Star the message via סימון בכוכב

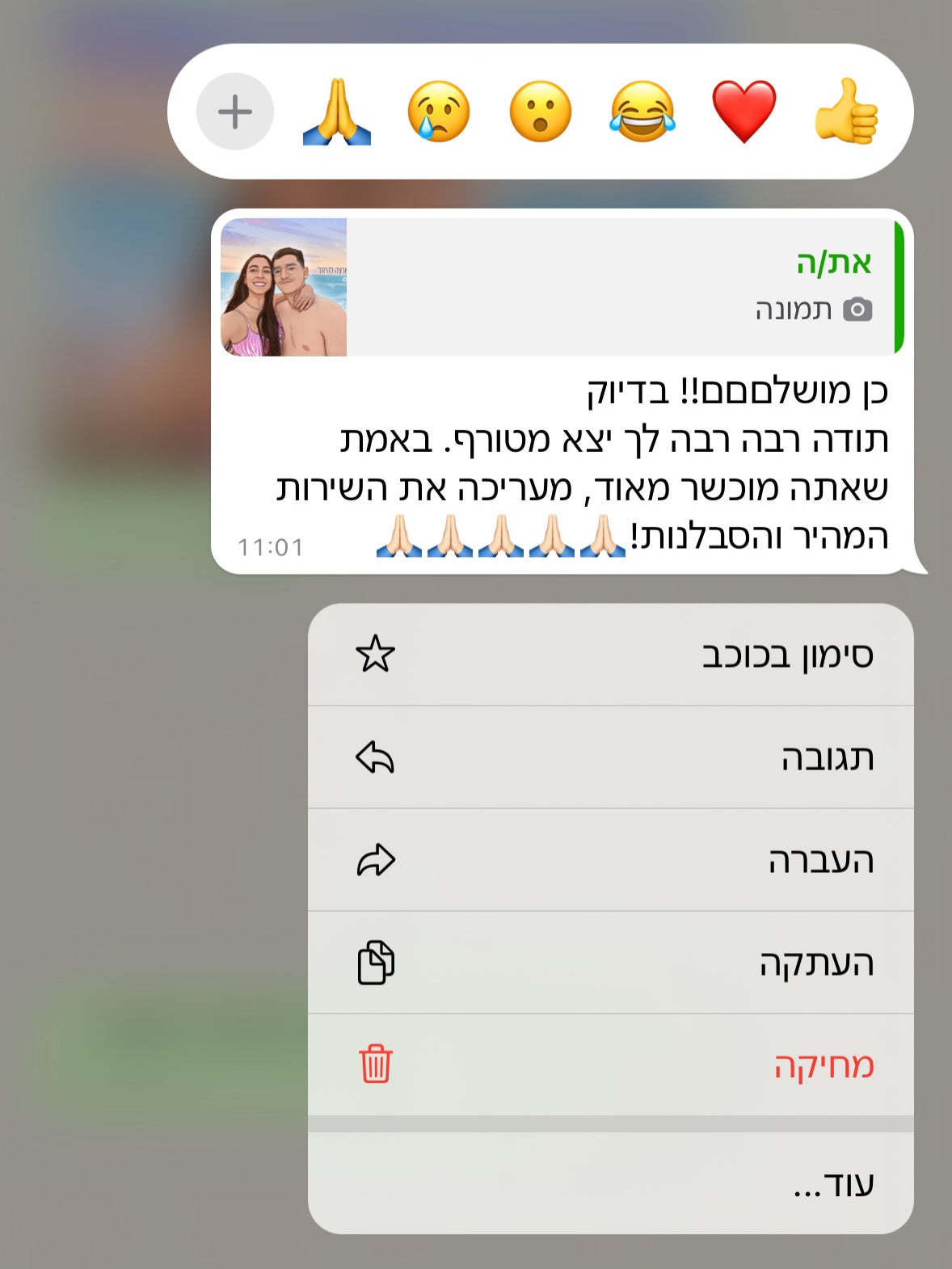610,655
